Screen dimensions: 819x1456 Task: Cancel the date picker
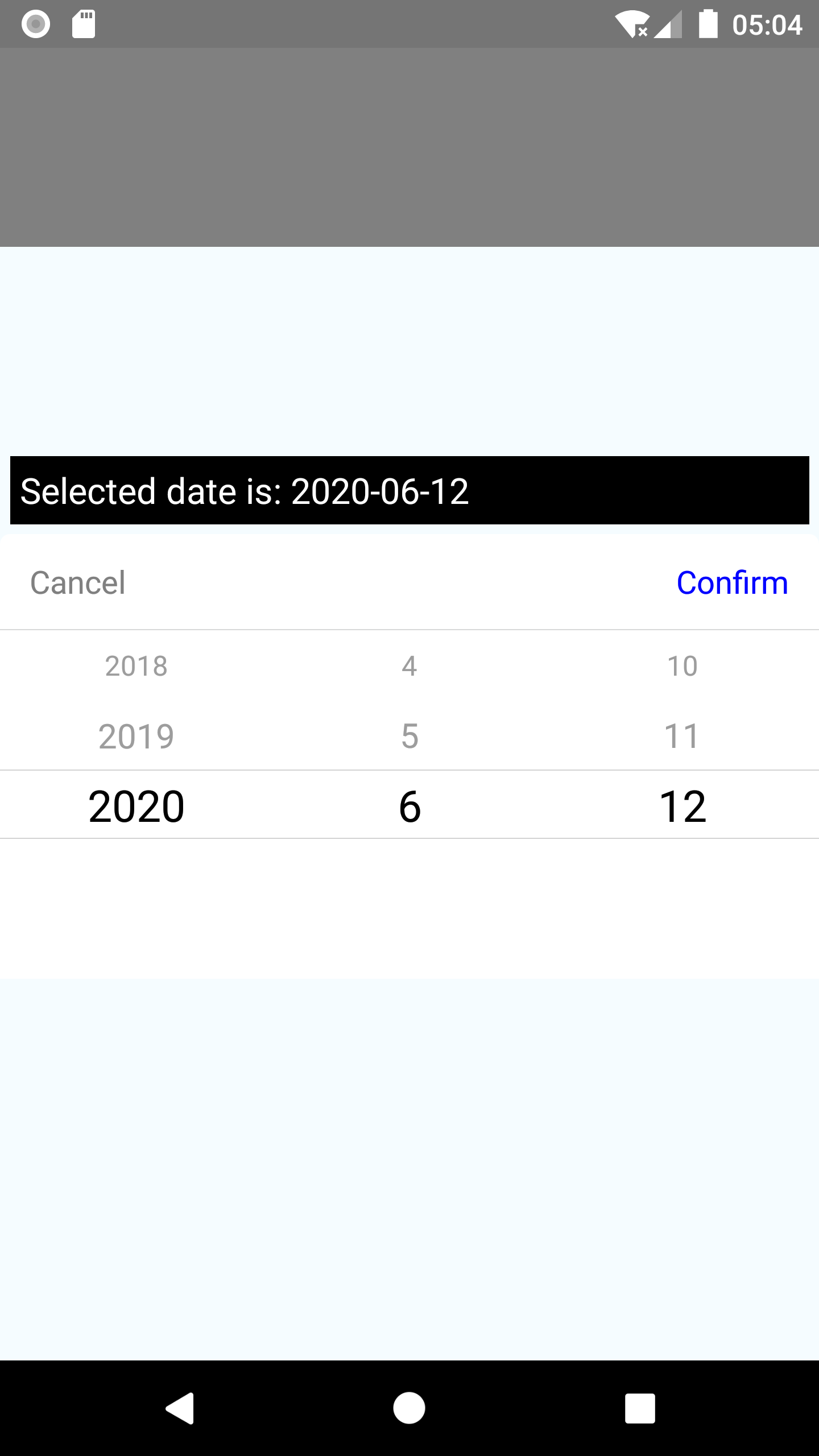click(x=78, y=583)
